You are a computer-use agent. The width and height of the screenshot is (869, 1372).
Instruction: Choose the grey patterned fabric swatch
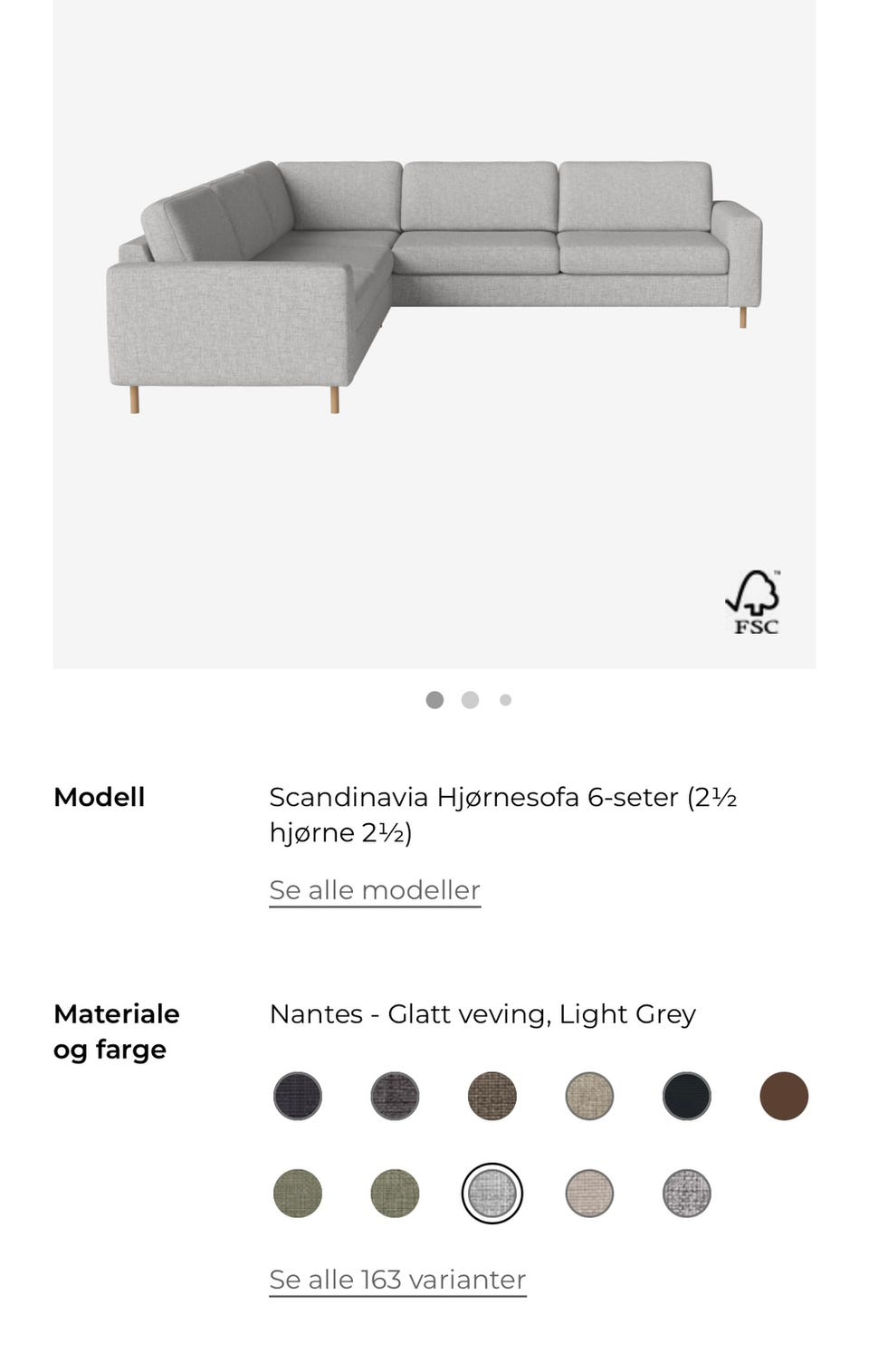point(687,1194)
